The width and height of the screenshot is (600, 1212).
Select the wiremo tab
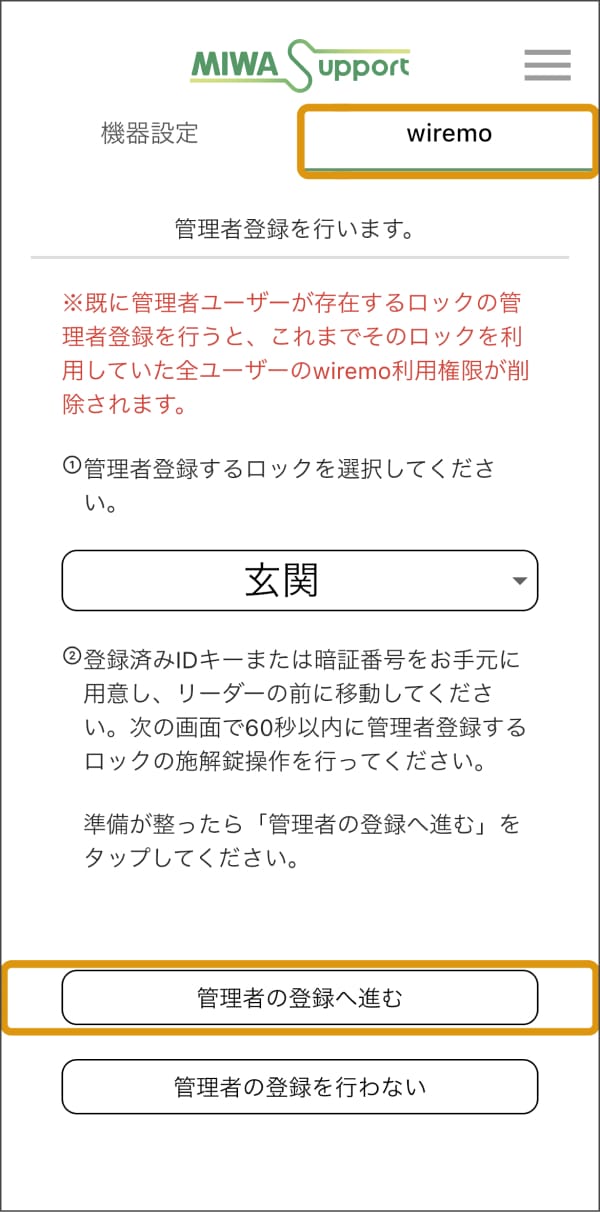pyautogui.click(x=449, y=134)
